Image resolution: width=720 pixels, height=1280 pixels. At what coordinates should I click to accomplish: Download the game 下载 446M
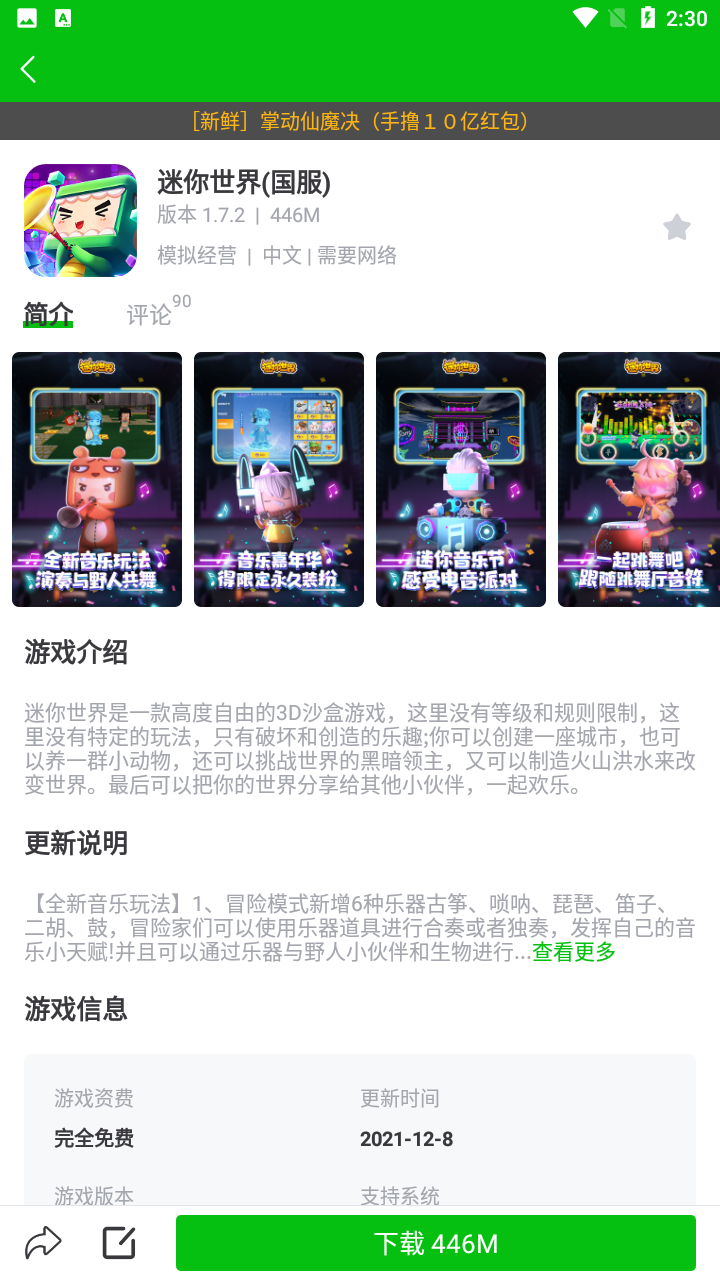[435, 1243]
